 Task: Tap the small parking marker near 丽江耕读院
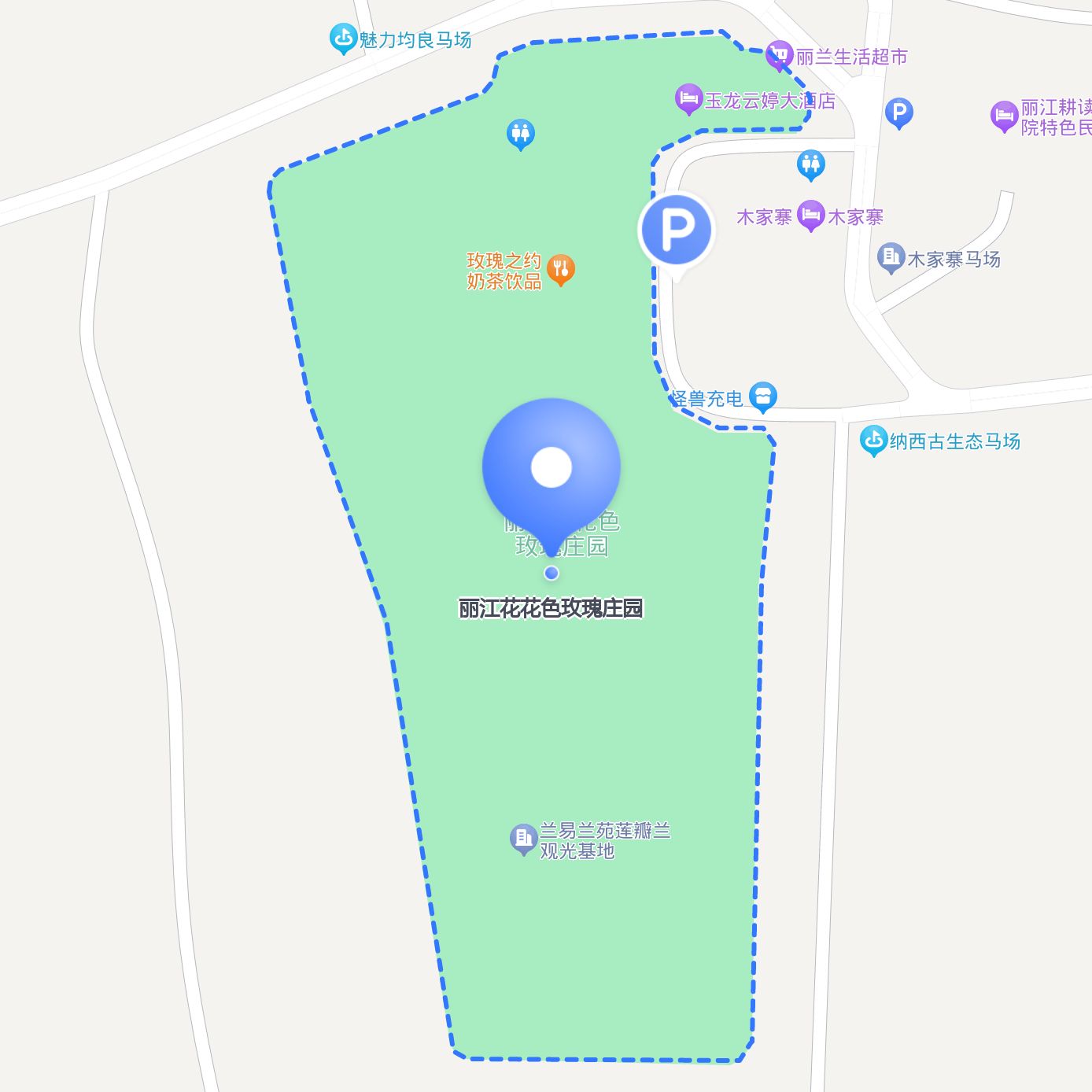898,112
